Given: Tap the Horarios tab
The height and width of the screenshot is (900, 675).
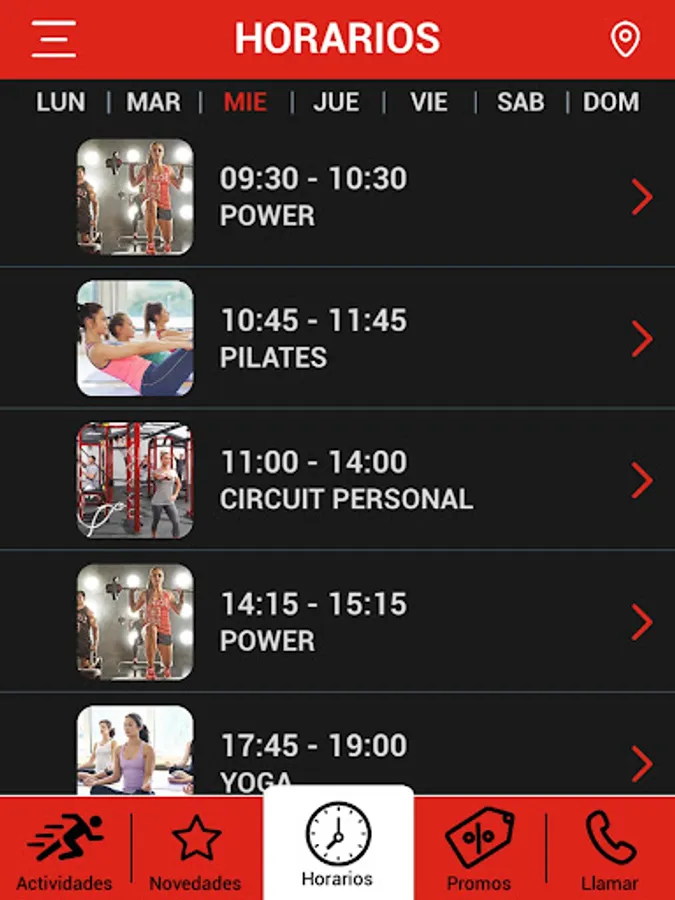Looking at the screenshot, I should 338,845.
